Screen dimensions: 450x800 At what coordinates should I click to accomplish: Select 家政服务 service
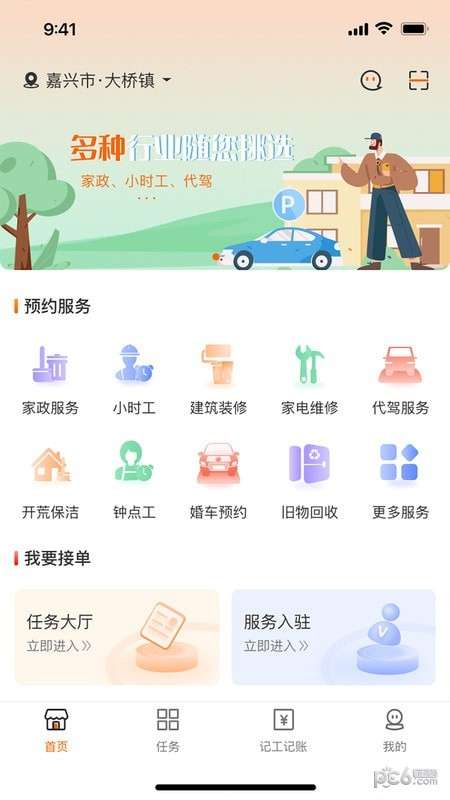pos(50,380)
